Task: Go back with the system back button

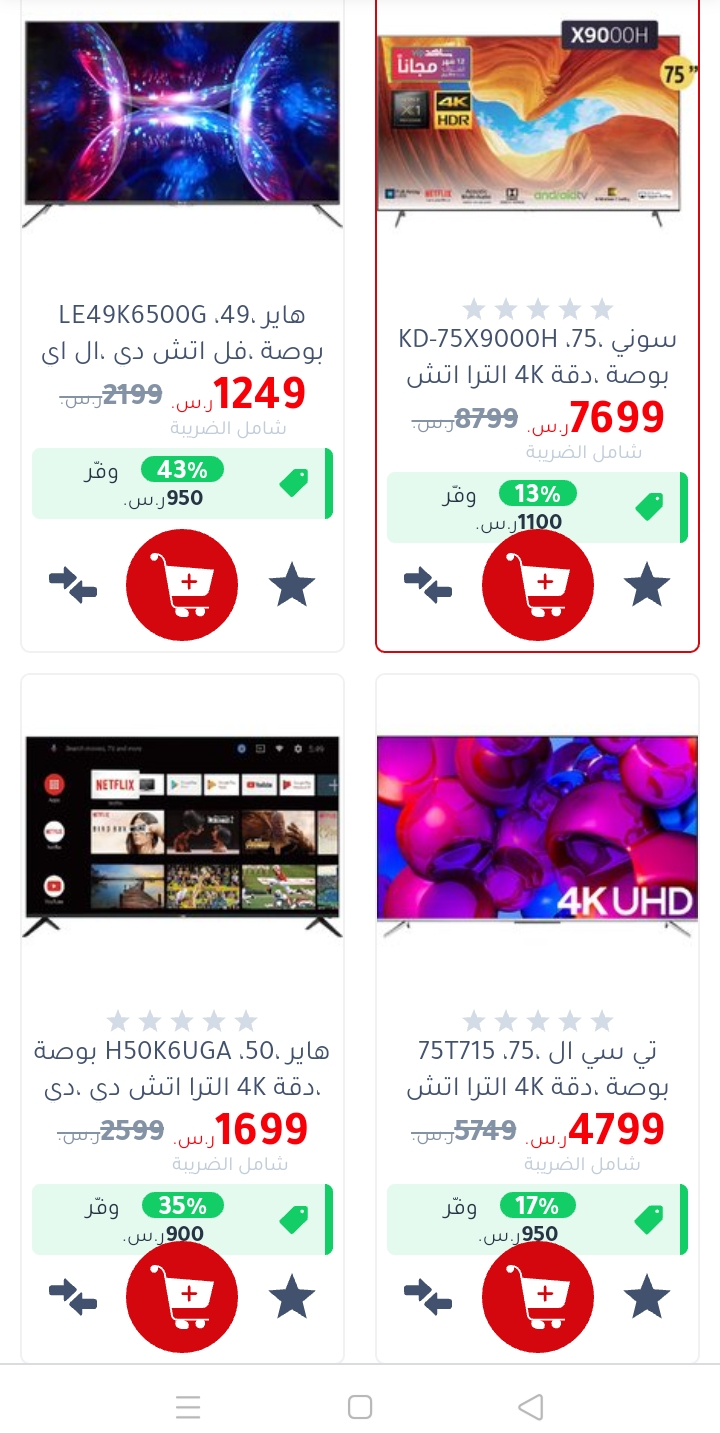Action: 531,1407
